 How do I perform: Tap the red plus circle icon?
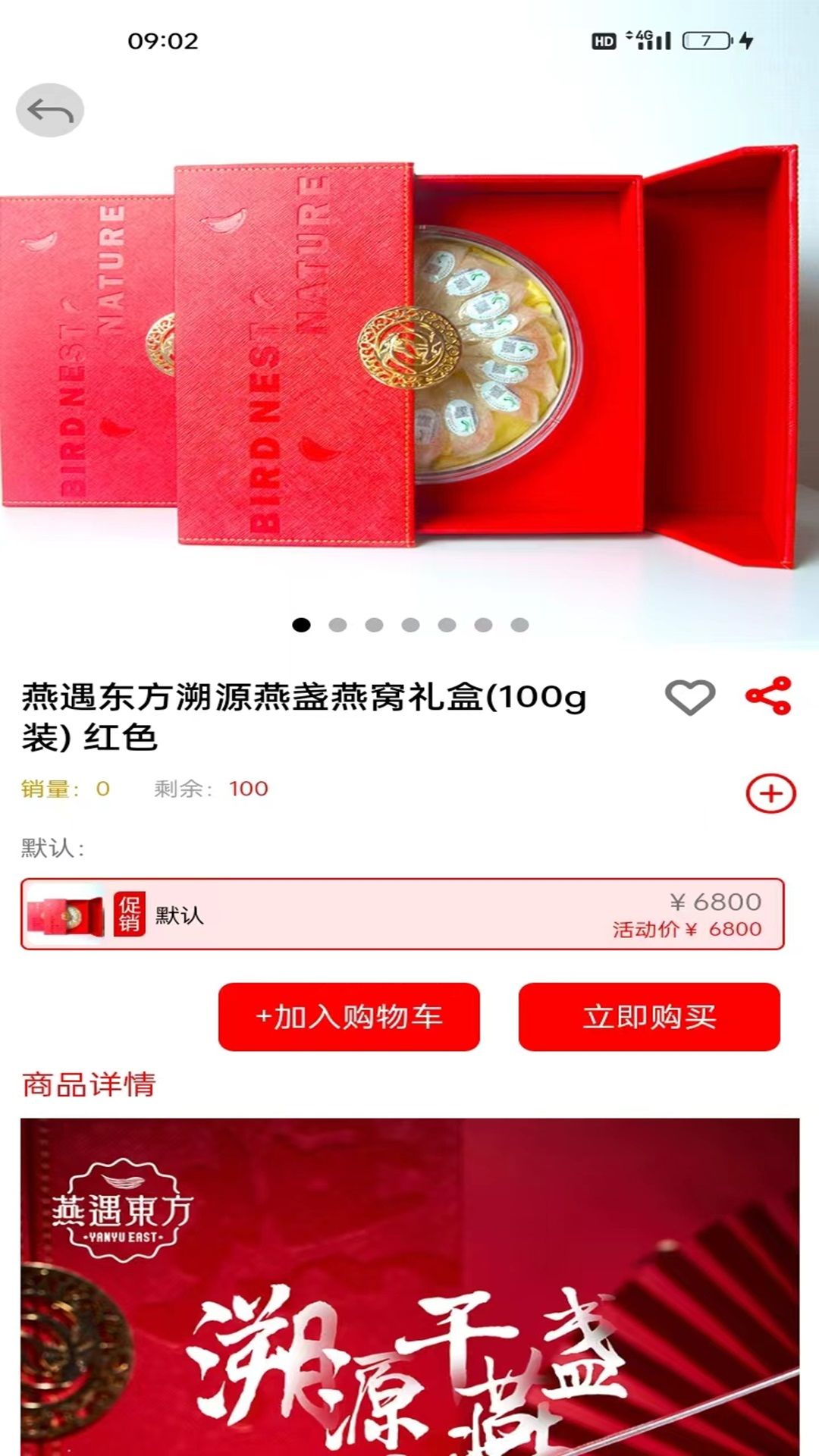pyautogui.click(x=771, y=792)
